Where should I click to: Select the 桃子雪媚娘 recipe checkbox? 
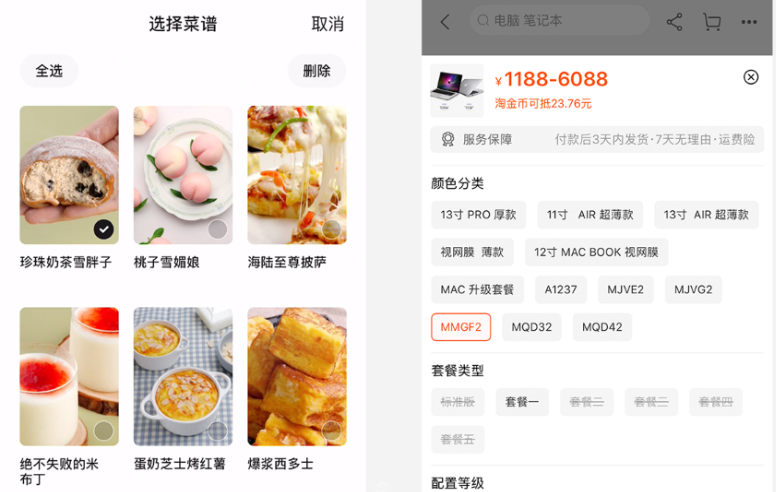click(217, 229)
